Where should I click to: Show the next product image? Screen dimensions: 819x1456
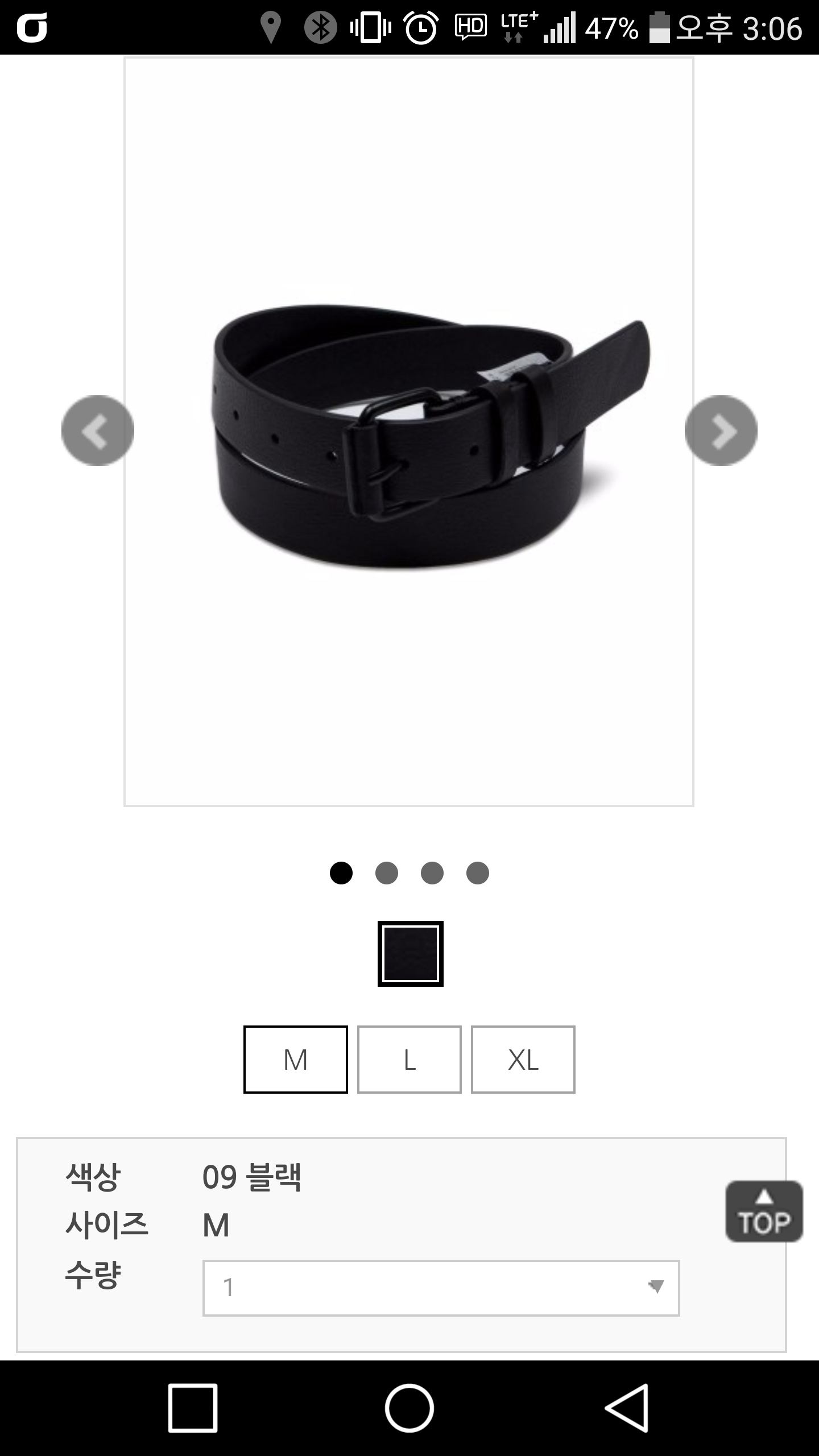click(x=721, y=431)
